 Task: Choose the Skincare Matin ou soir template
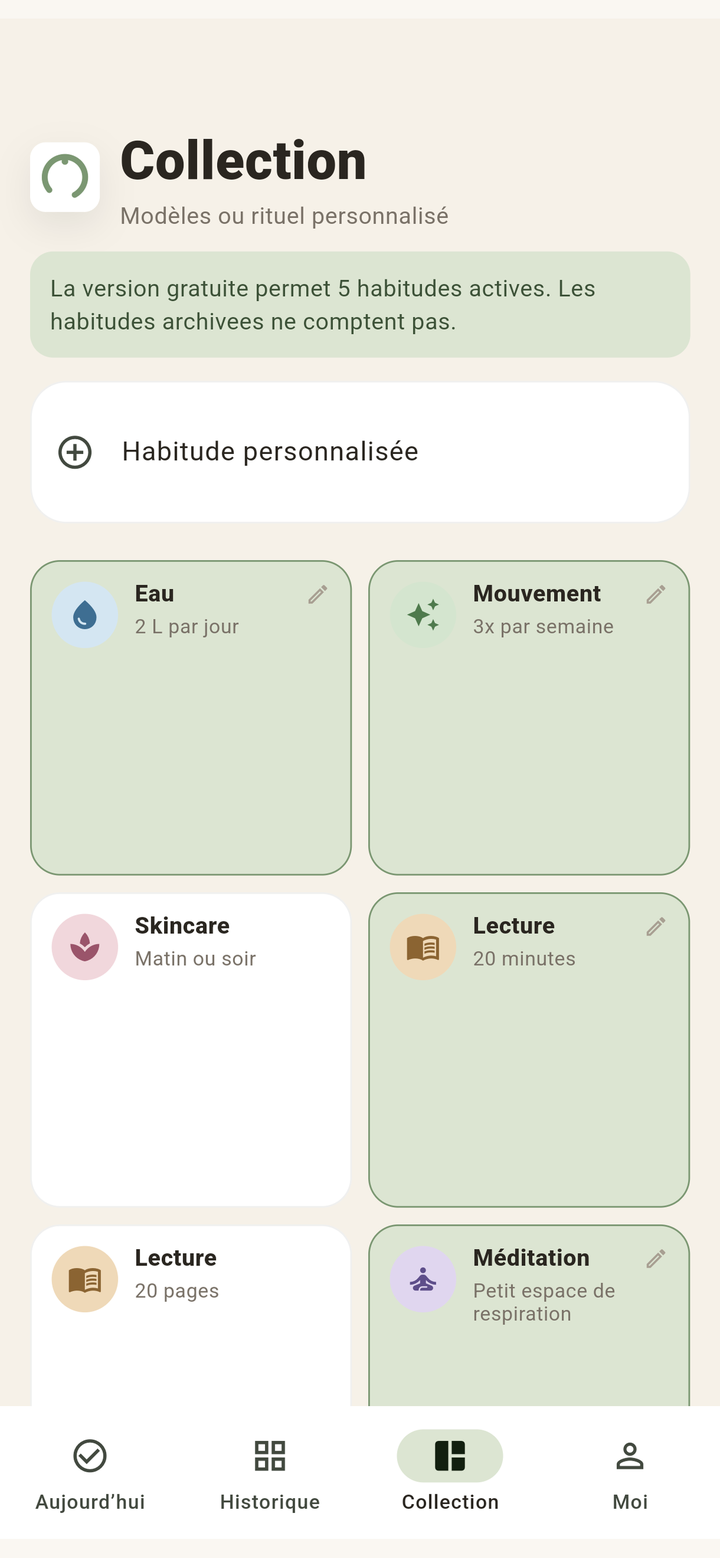(191, 1050)
